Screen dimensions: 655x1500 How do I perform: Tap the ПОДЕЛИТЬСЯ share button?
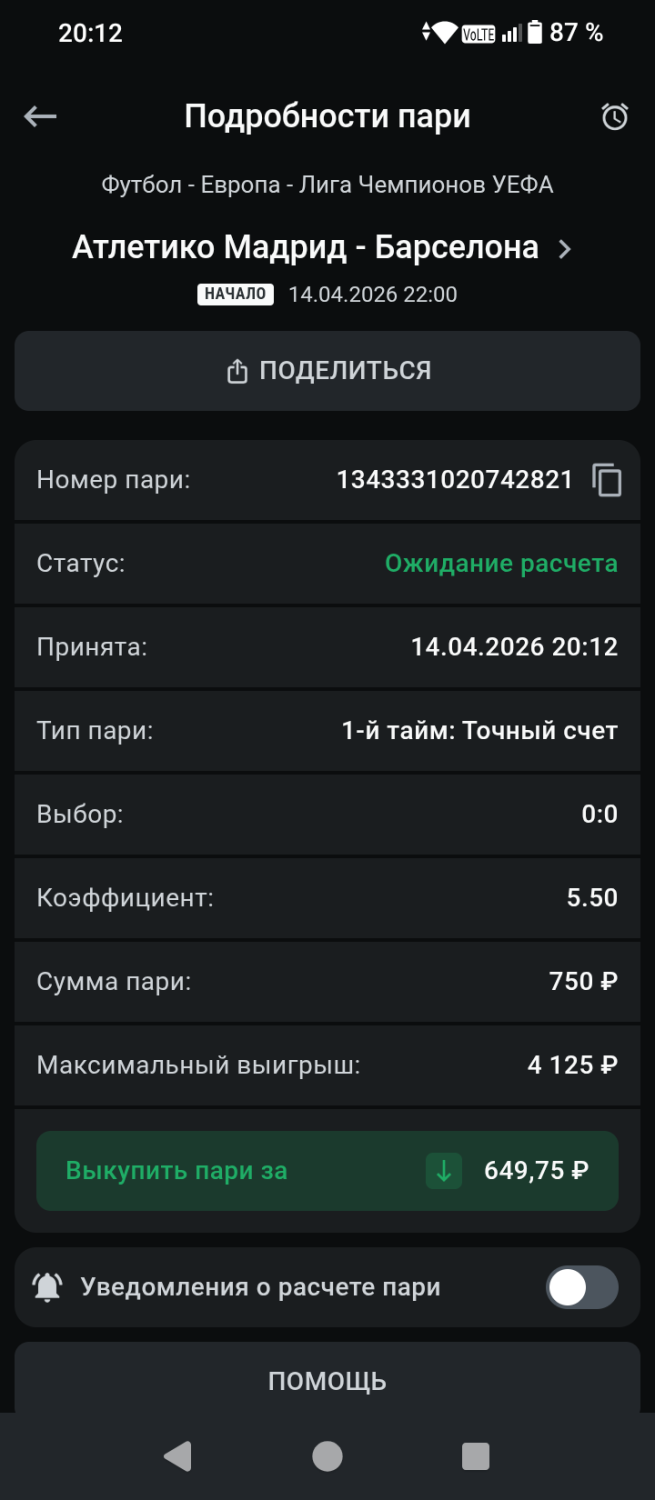pos(327,371)
